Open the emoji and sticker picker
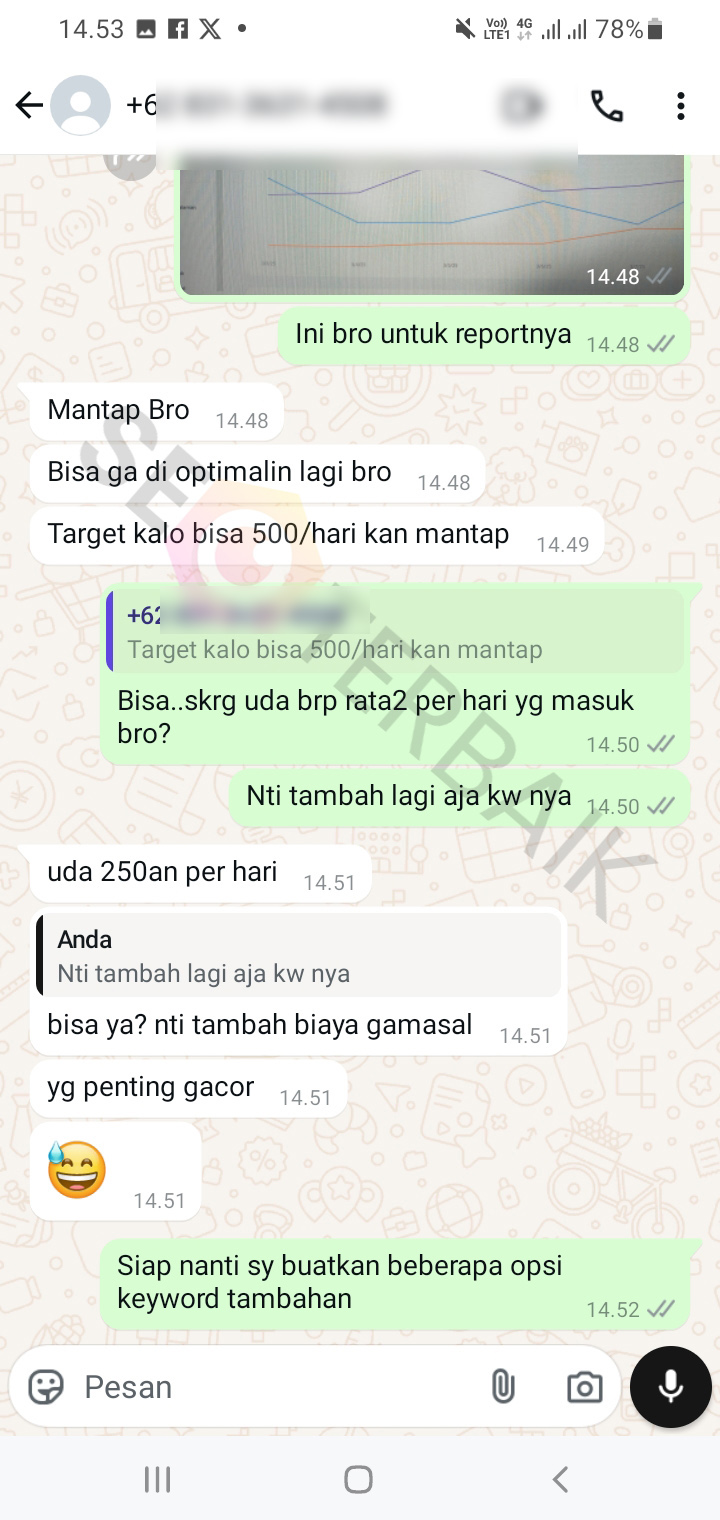 (x=46, y=1386)
